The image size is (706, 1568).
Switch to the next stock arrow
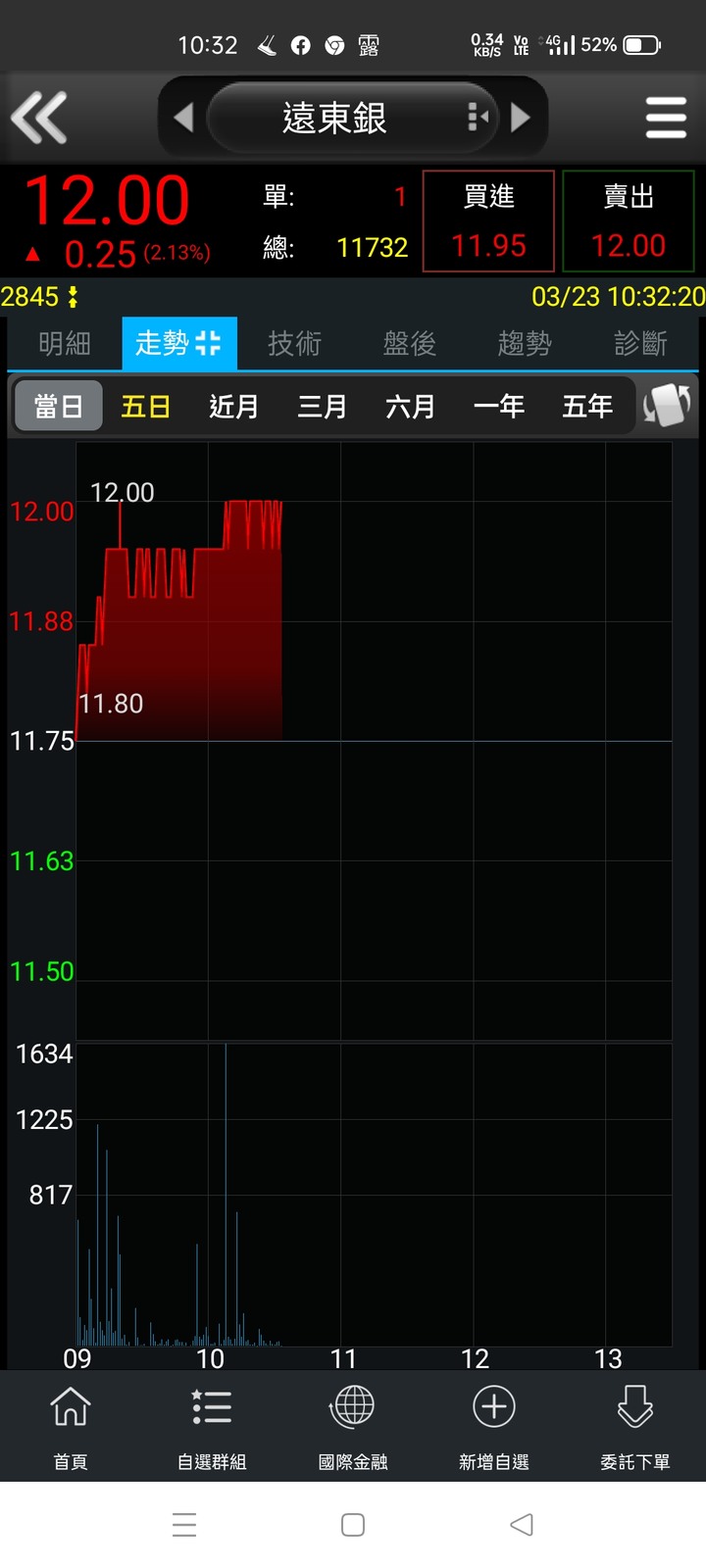point(521,118)
